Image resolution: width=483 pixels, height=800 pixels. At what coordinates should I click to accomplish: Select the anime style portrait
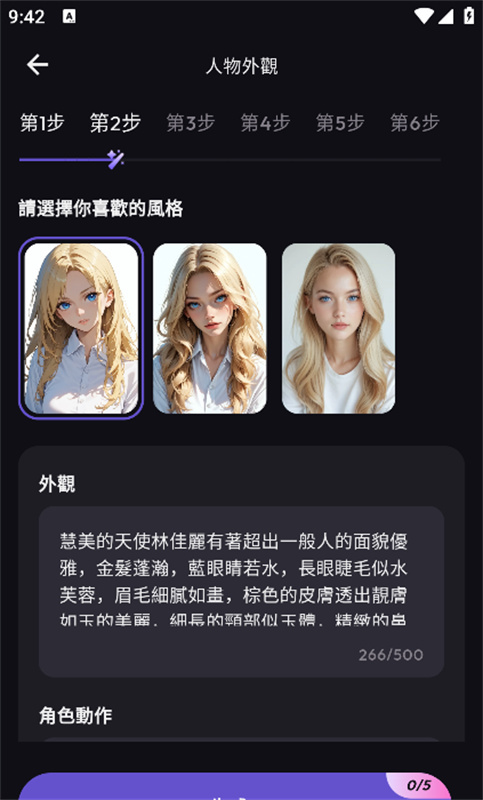(x=81, y=328)
